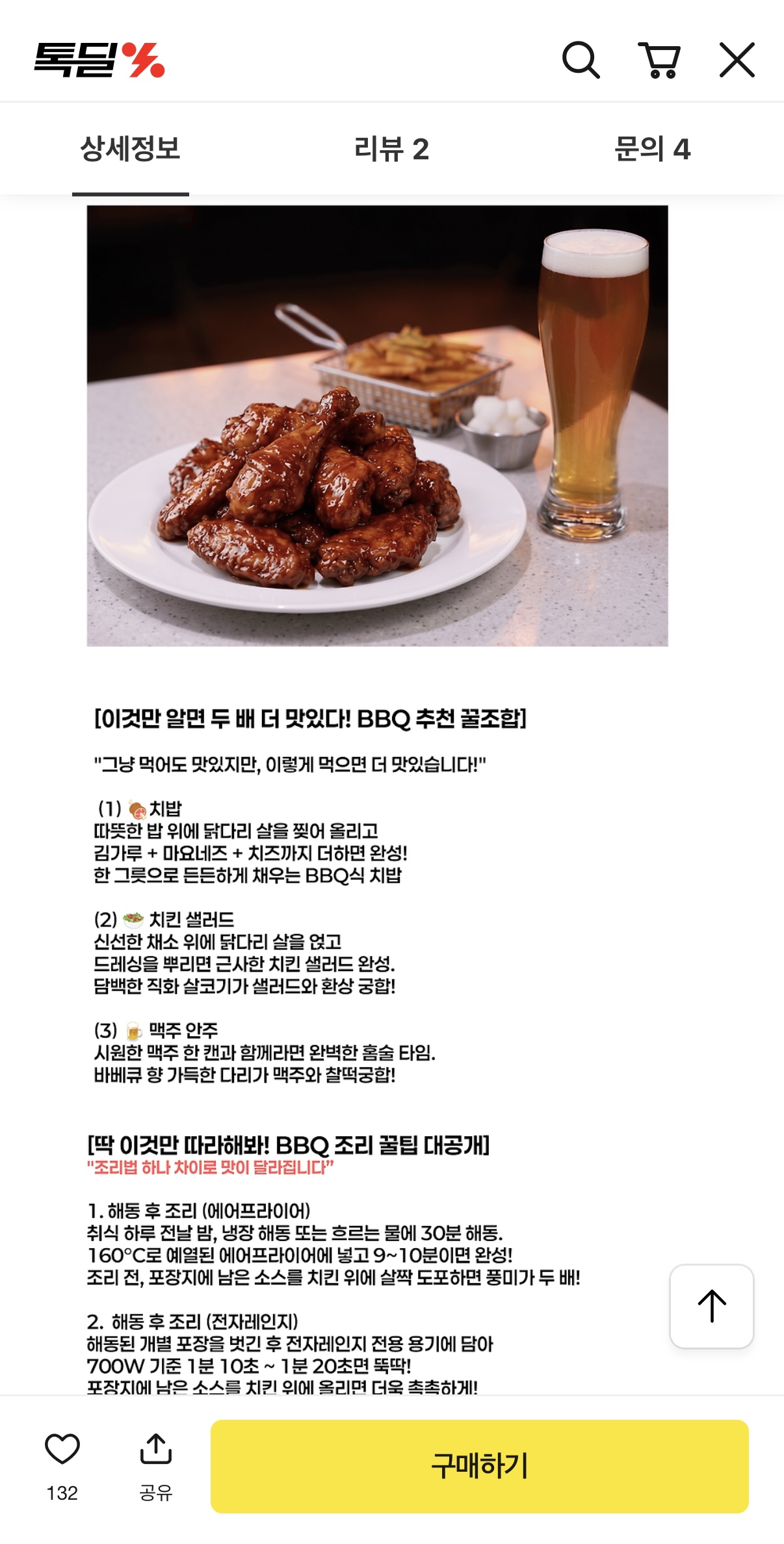Screen dimensions: 784x1544
Task: Jump back to top with arrow button
Action: 712,1306
